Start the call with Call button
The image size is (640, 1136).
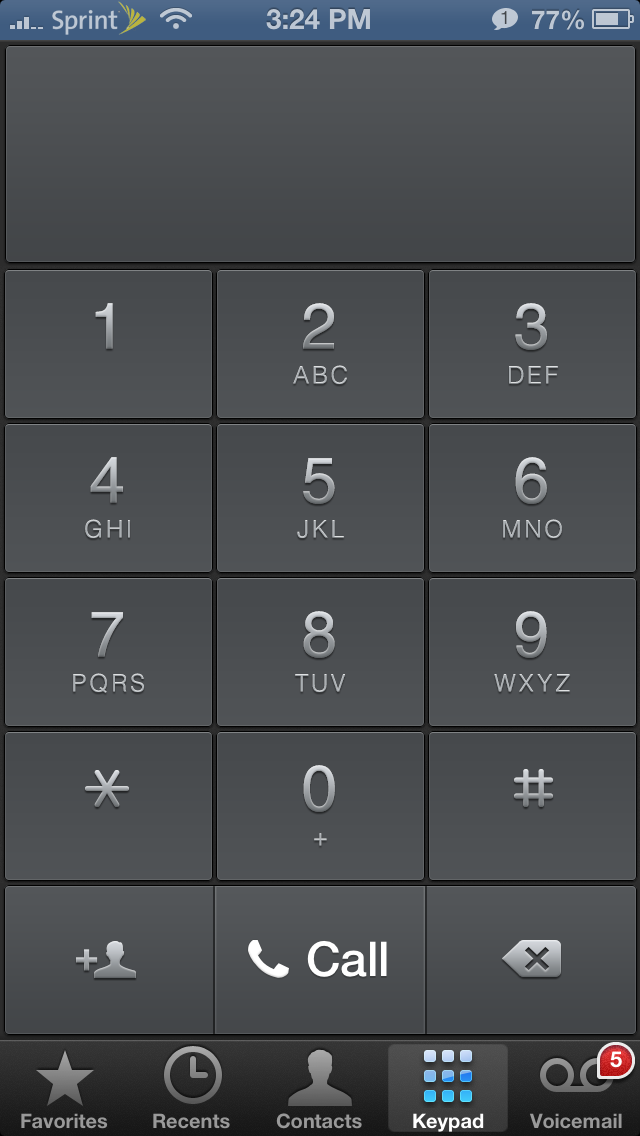click(320, 960)
